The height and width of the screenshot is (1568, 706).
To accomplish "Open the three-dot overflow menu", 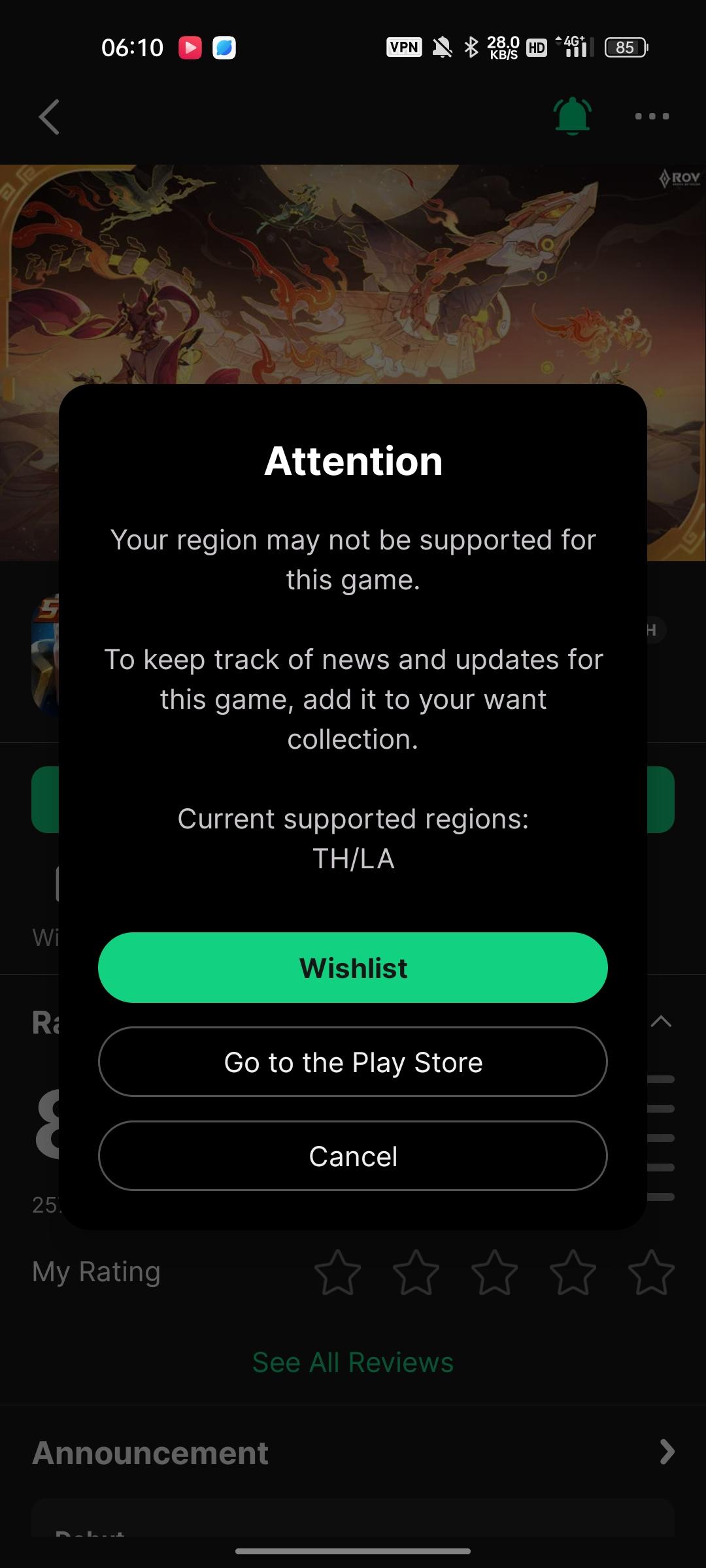I will [x=652, y=116].
